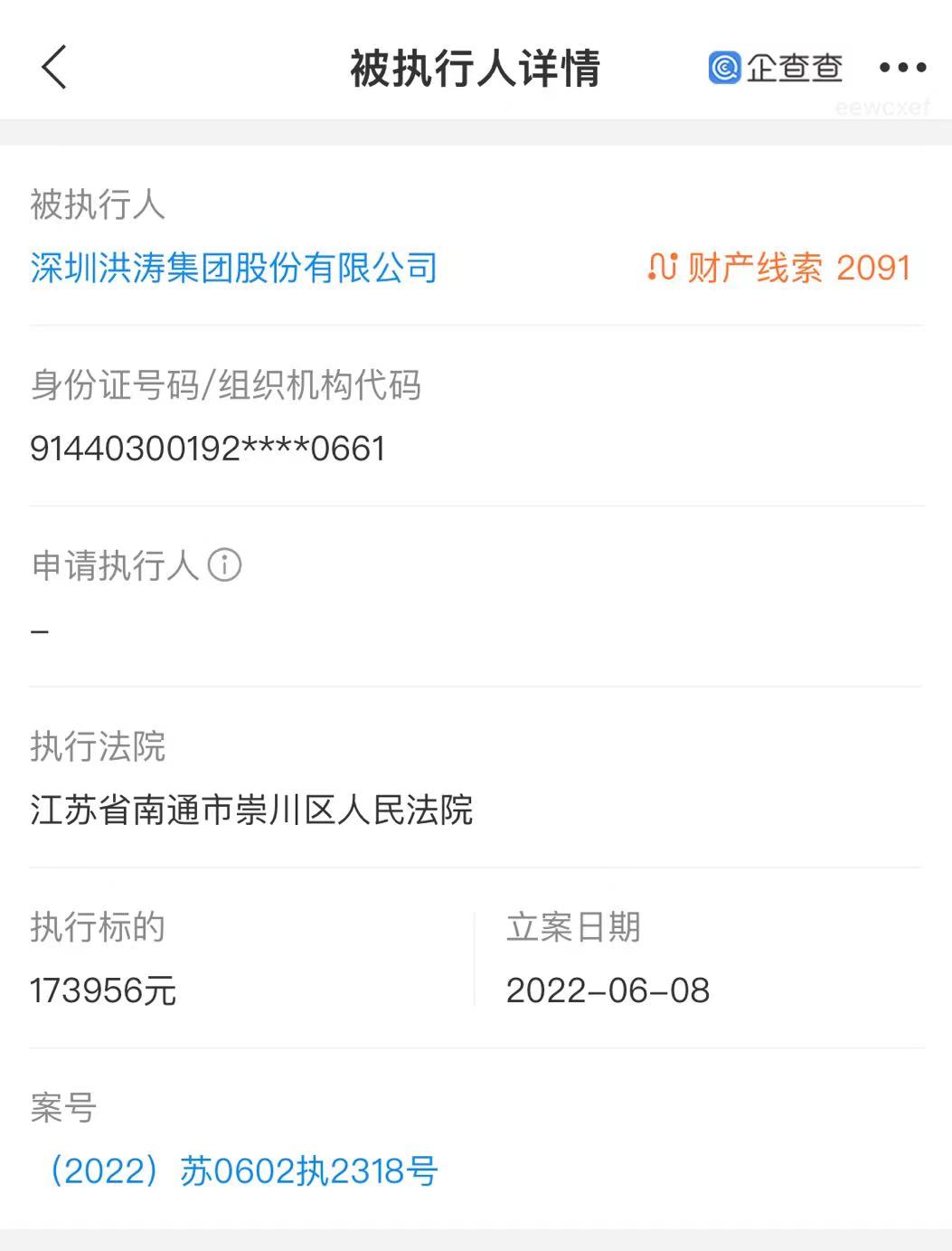View 财产线索 2091 clues

[x=779, y=269]
